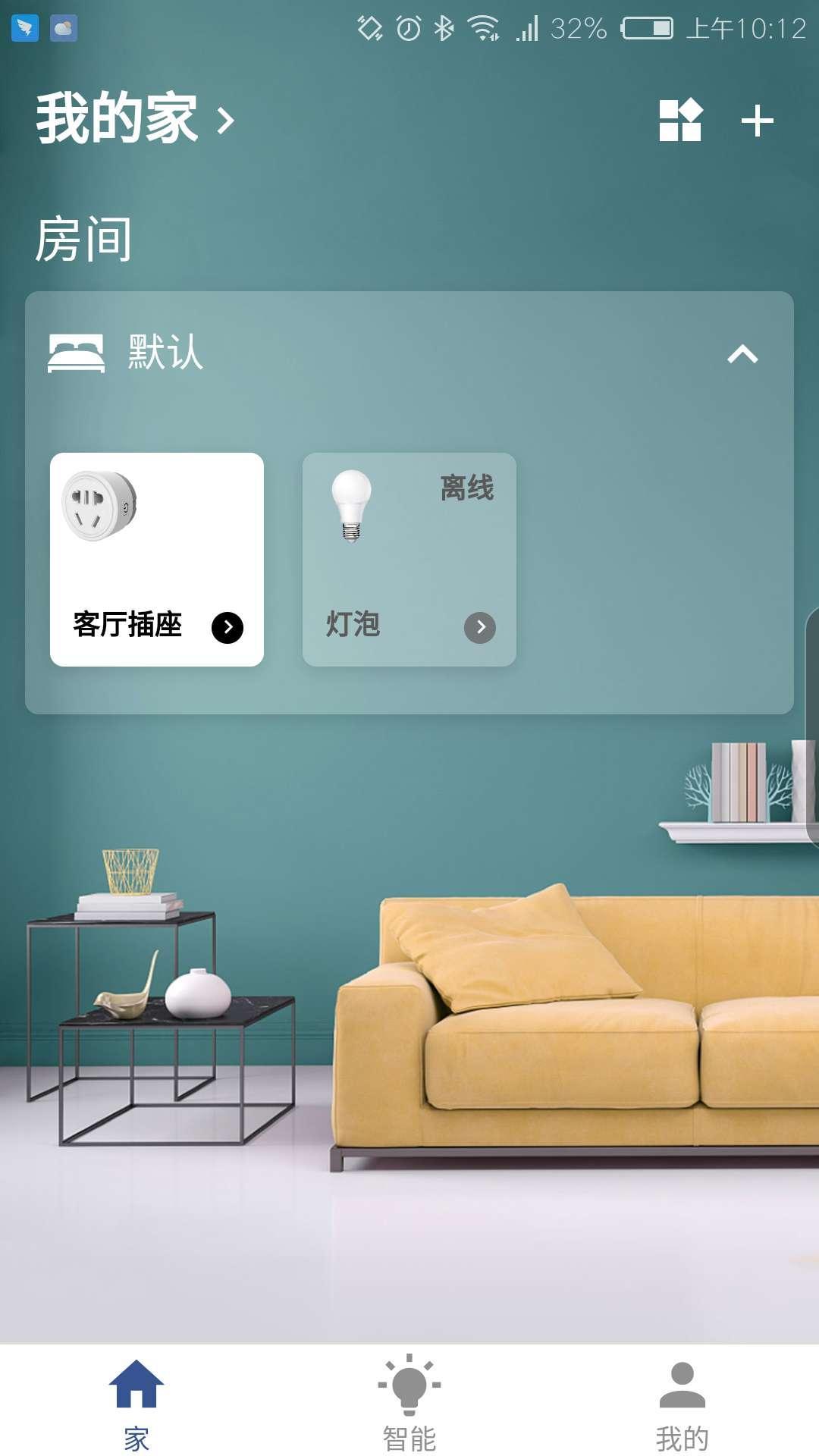
Task: Switch to the 智能 tab
Action: pos(409,1403)
